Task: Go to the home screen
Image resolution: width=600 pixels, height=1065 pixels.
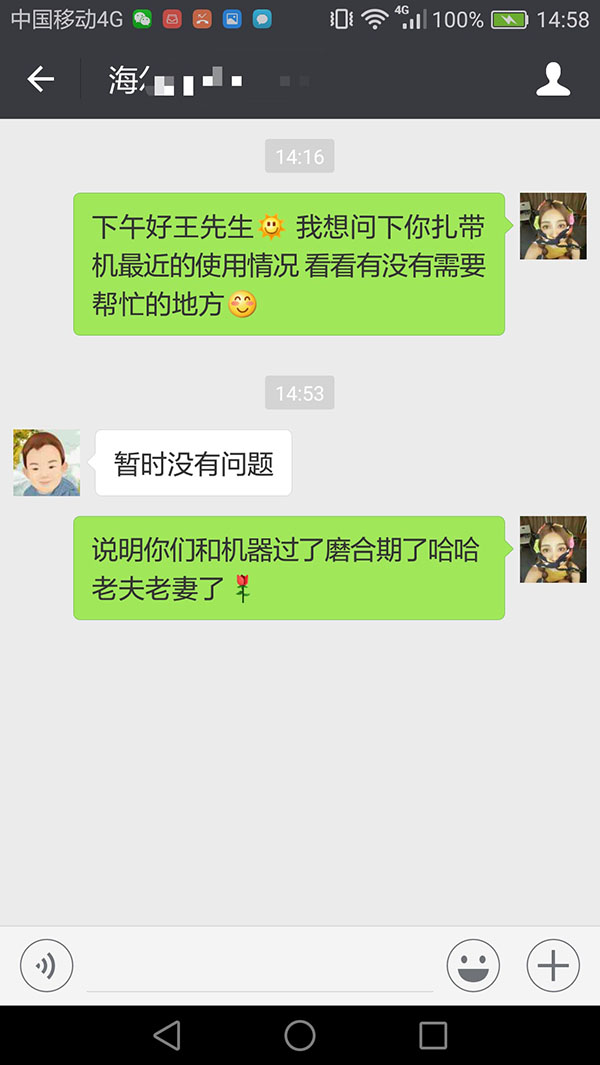Action: click(300, 1035)
